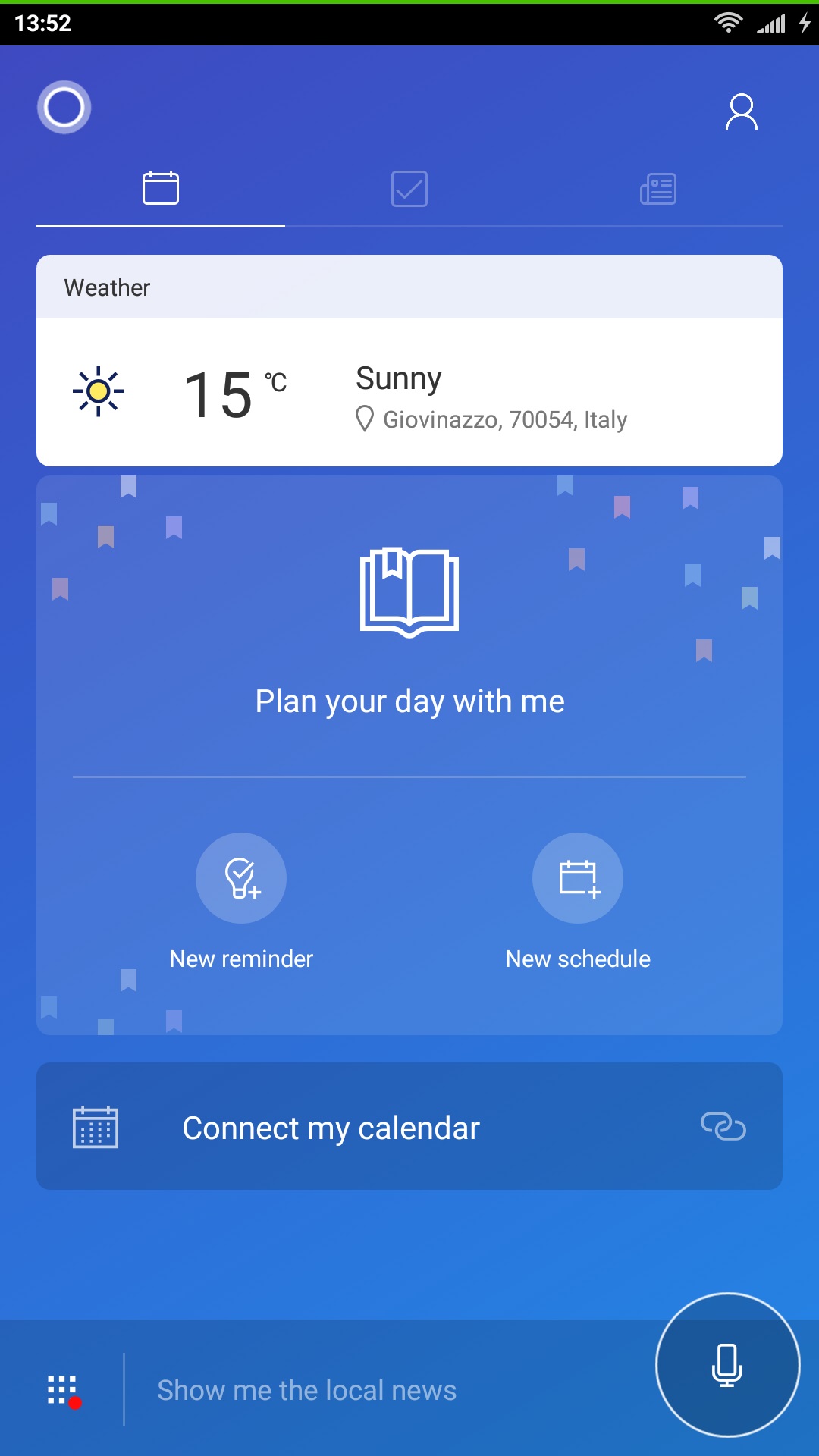Image resolution: width=819 pixels, height=1456 pixels.
Task: Tap the microphone button to speak
Action: [x=727, y=1365]
